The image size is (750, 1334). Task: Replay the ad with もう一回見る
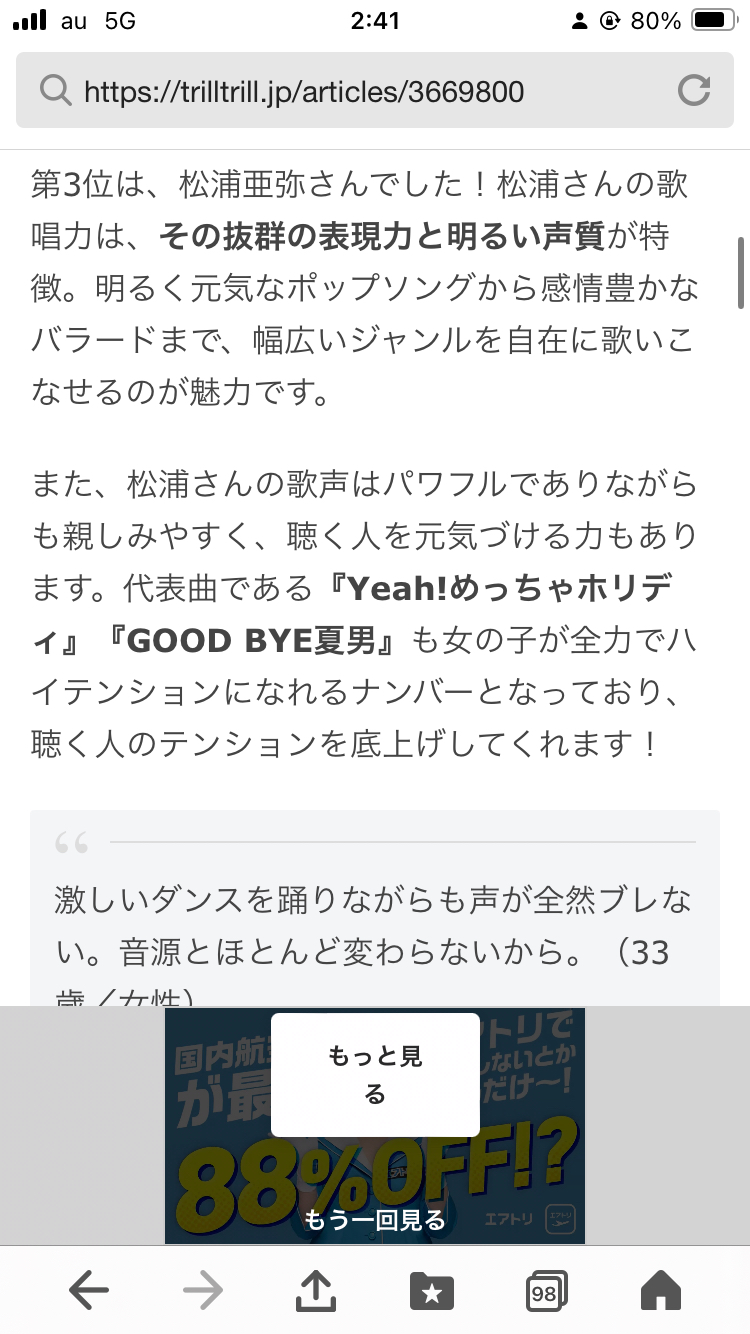[375, 1219]
